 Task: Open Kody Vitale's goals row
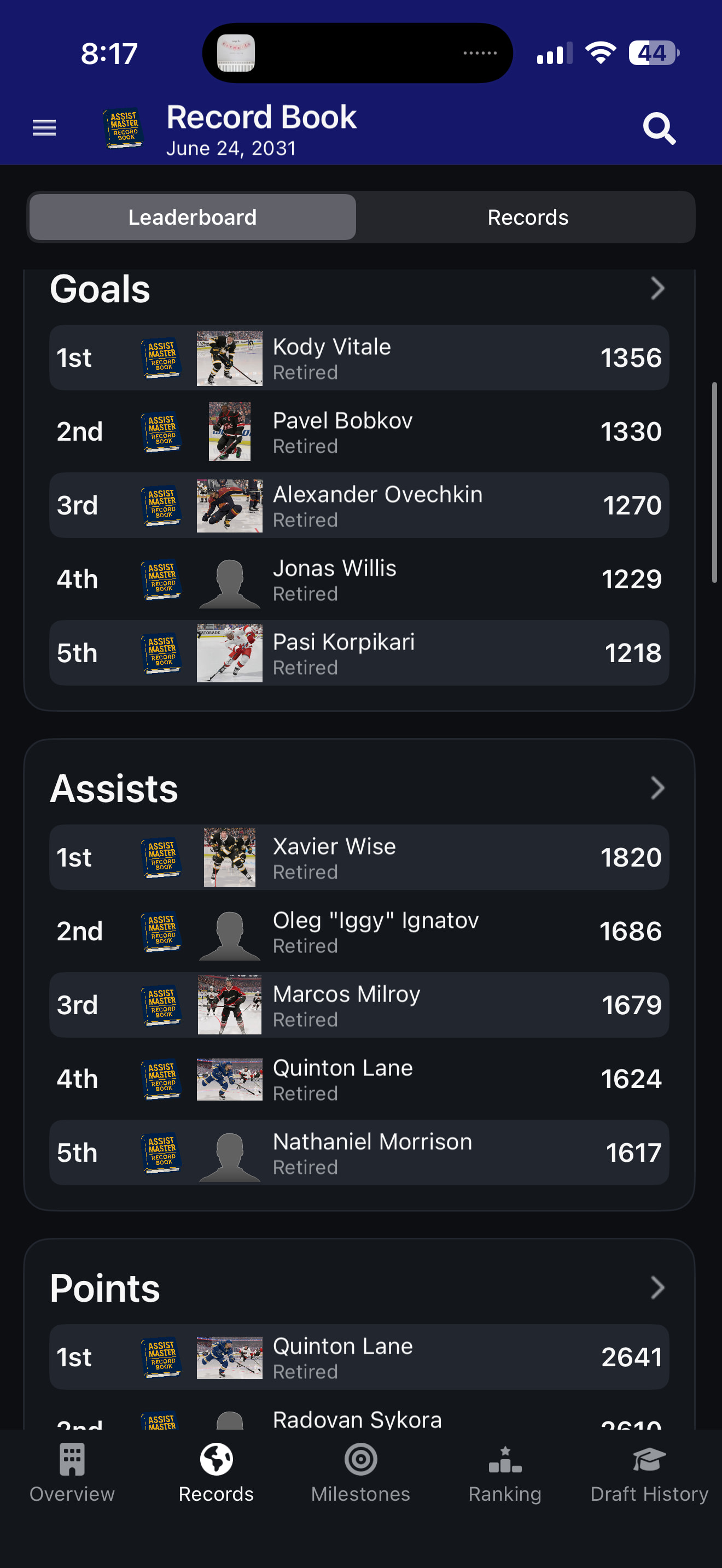click(x=359, y=358)
